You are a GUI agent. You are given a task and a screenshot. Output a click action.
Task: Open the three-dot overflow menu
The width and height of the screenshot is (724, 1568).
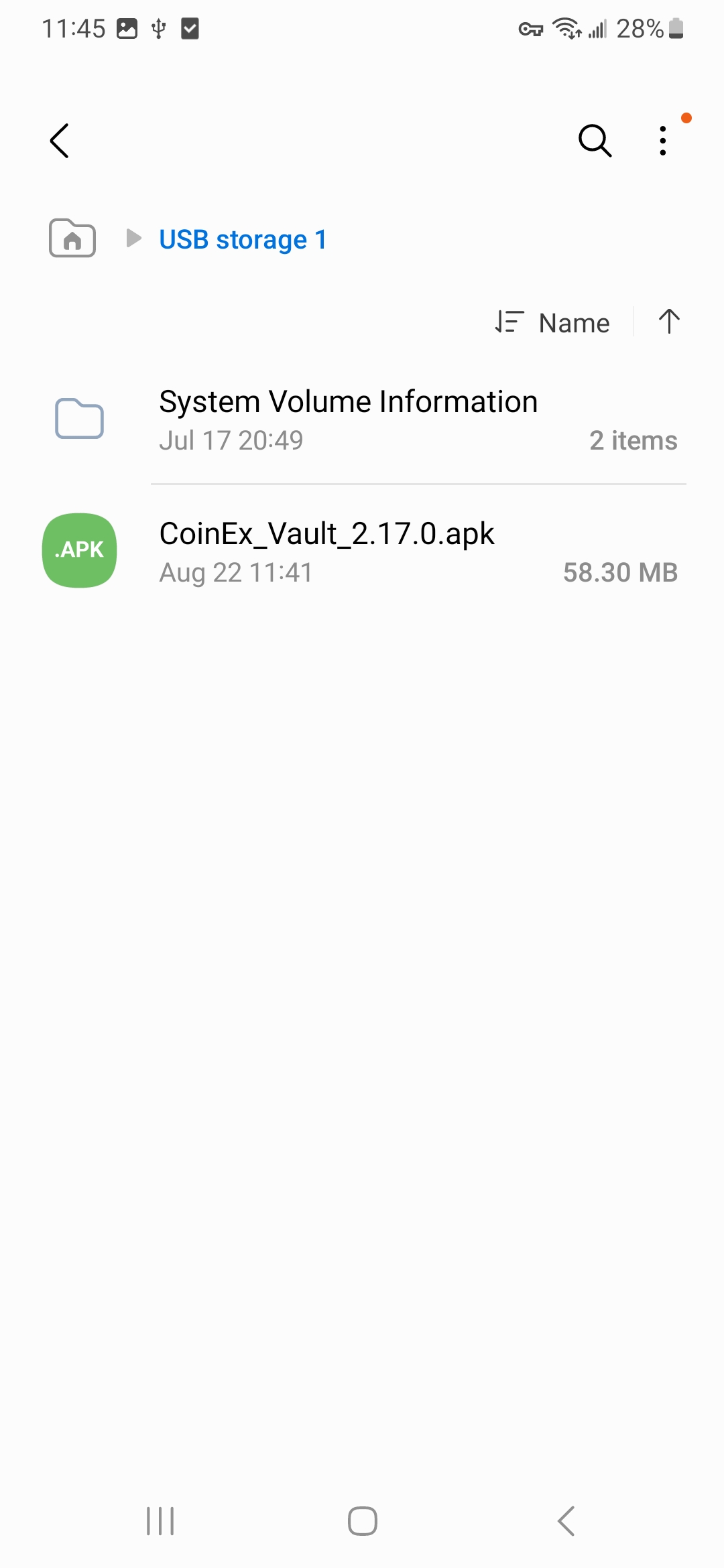(663, 141)
